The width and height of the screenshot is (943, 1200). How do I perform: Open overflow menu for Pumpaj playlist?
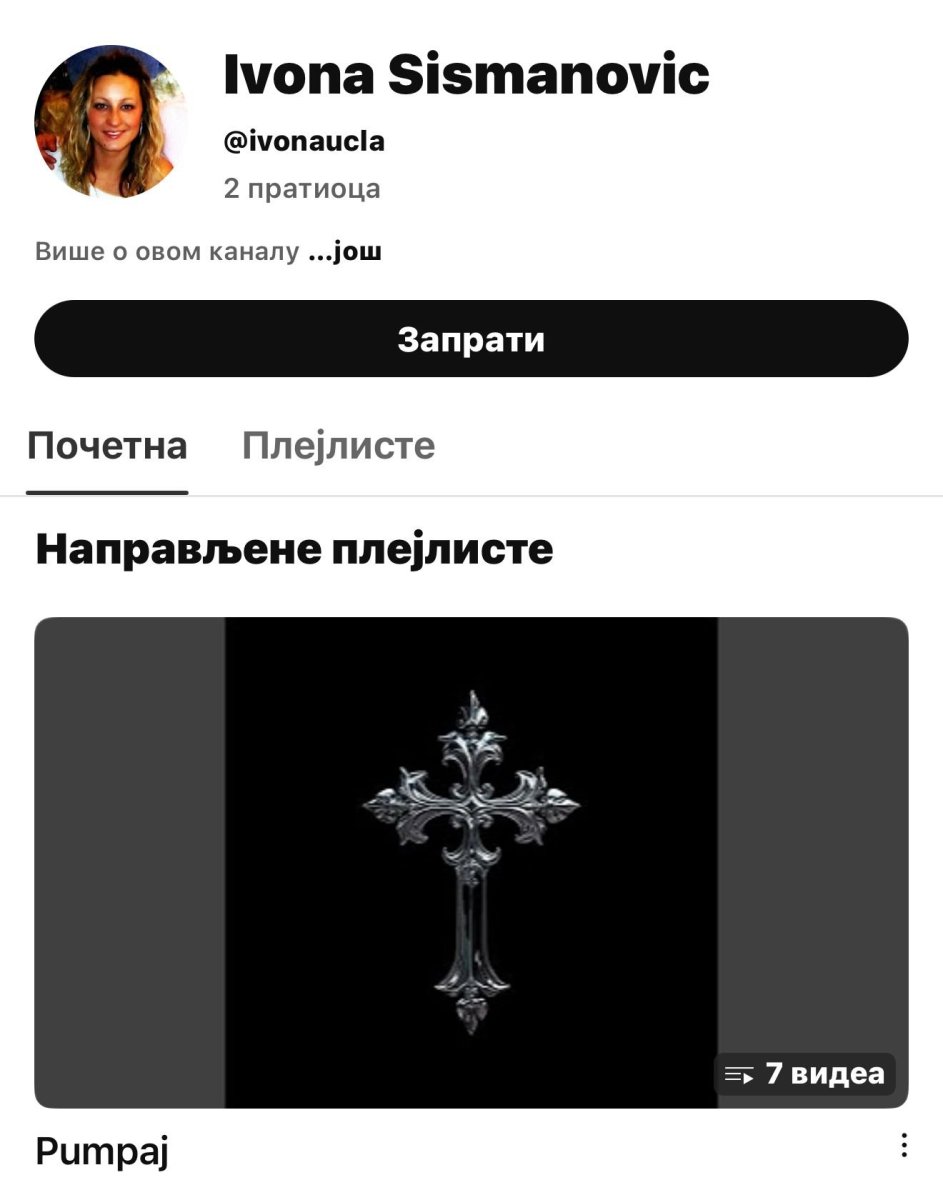(x=904, y=1146)
